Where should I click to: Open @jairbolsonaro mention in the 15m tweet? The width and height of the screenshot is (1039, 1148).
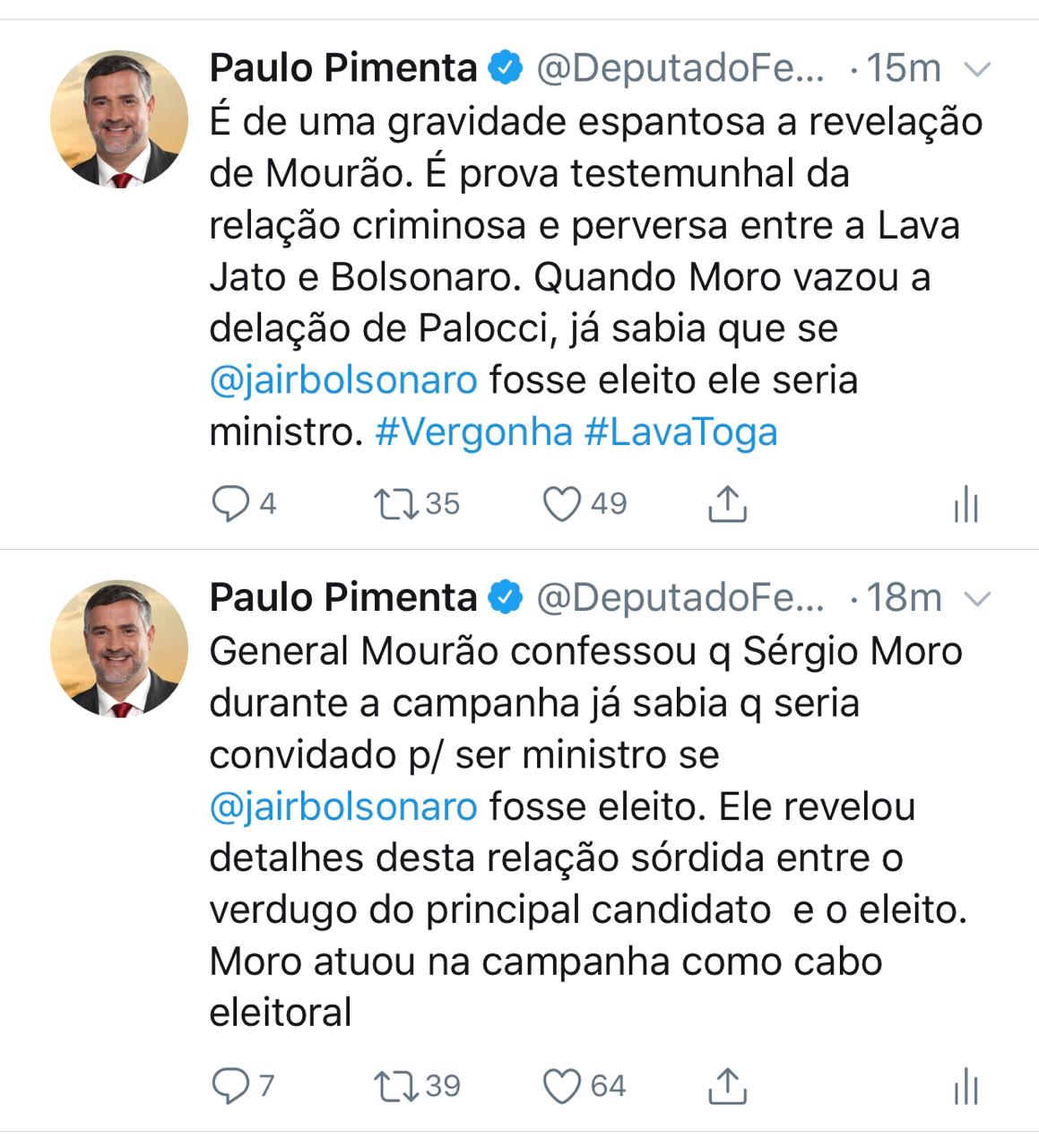pyautogui.click(x=343, y=380)
